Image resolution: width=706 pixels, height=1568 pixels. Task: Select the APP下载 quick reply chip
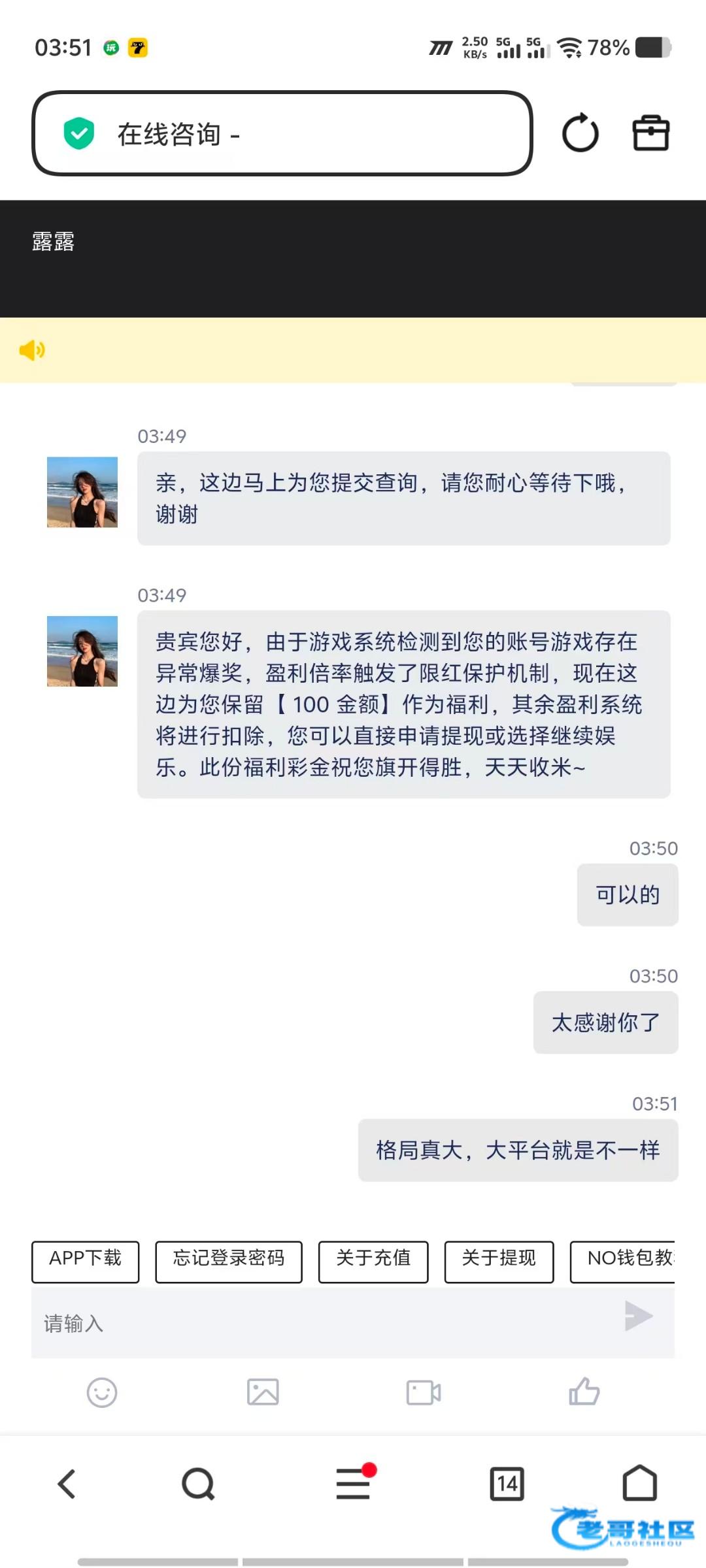[x=86, y=1261]
